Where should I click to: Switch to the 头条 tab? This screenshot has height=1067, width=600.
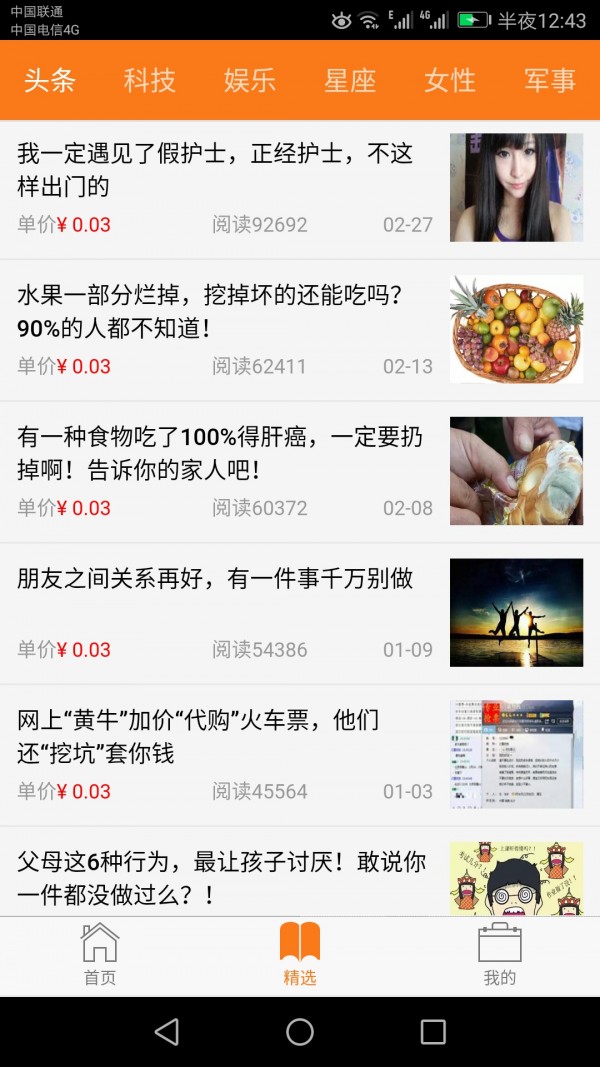point(50,81)
